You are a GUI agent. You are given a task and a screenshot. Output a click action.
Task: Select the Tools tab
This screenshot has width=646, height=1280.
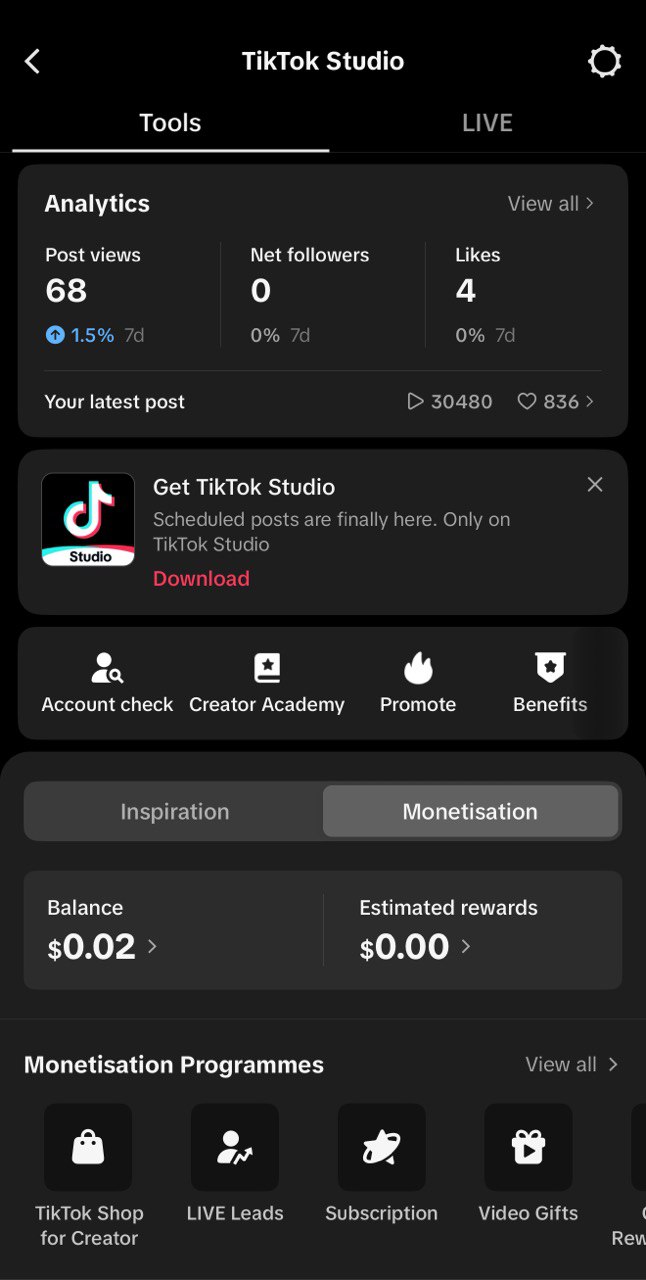pos(170,123)
